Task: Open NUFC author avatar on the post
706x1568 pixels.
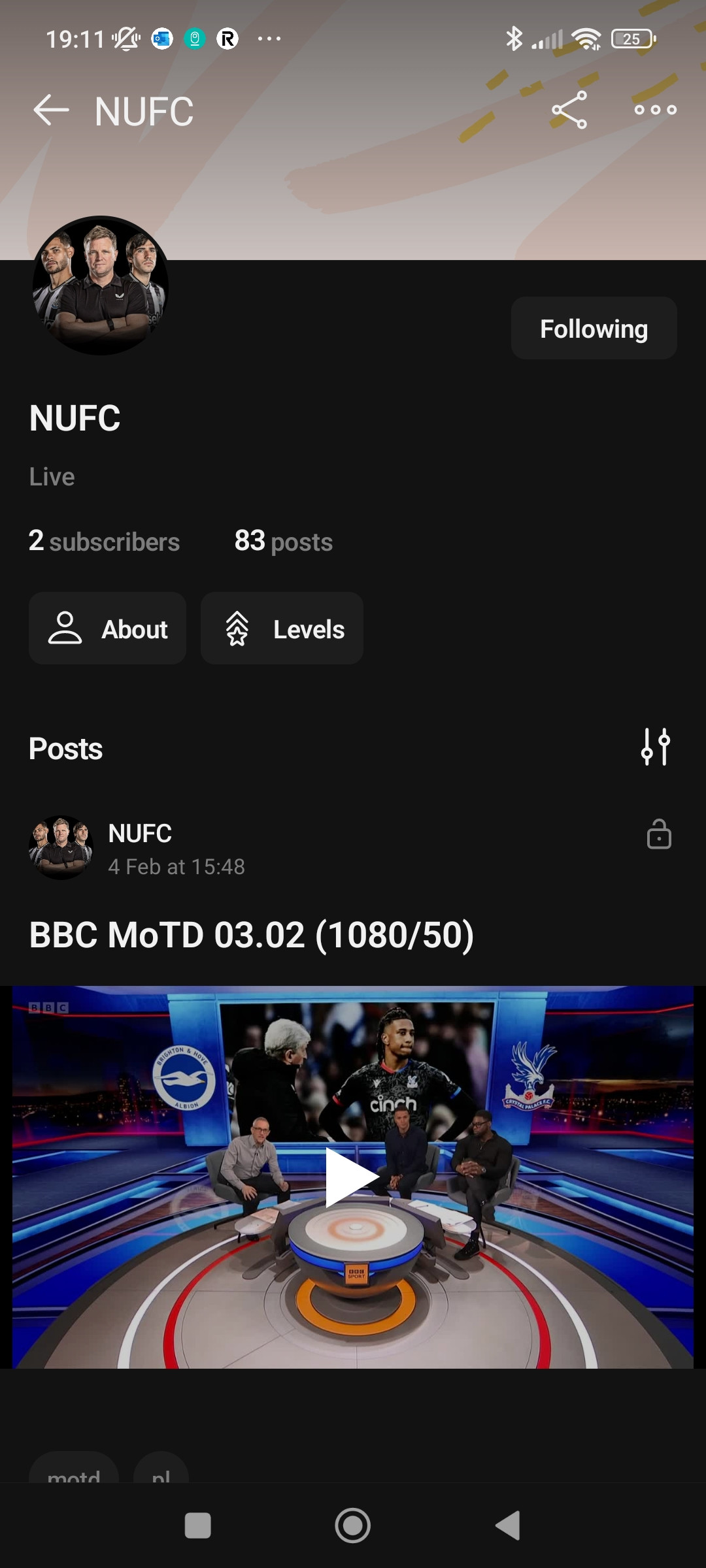Action: click(x=61, y=847)
